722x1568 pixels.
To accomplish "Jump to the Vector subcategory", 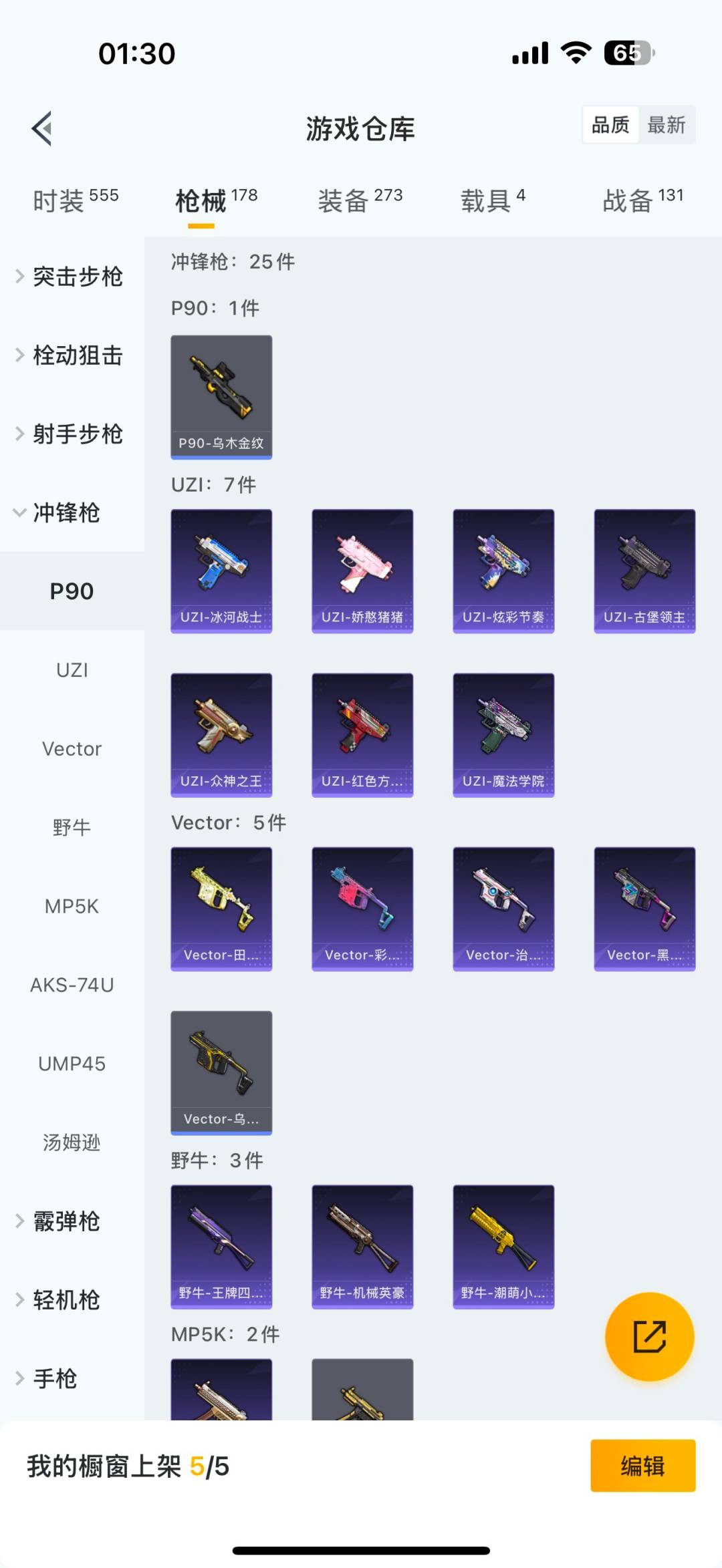I will pyautogui.click(x=72, y=749).
